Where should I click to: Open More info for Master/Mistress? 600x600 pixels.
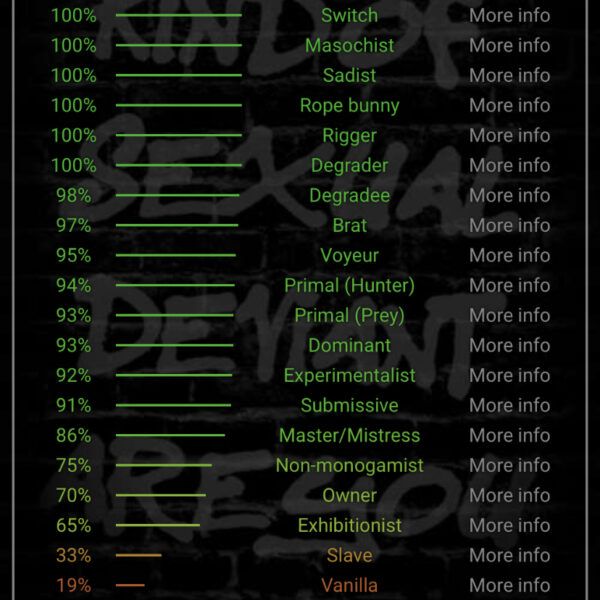pos(509,435)
